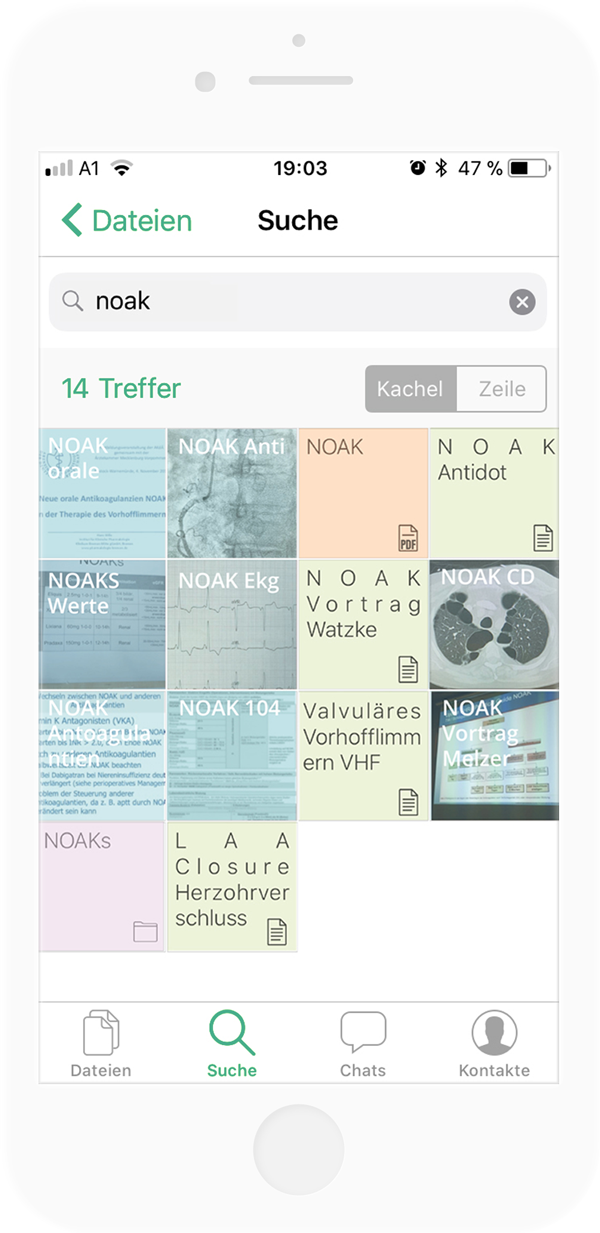
Task: Open the NOAK Anti image tile
Action: click(232, 493)
